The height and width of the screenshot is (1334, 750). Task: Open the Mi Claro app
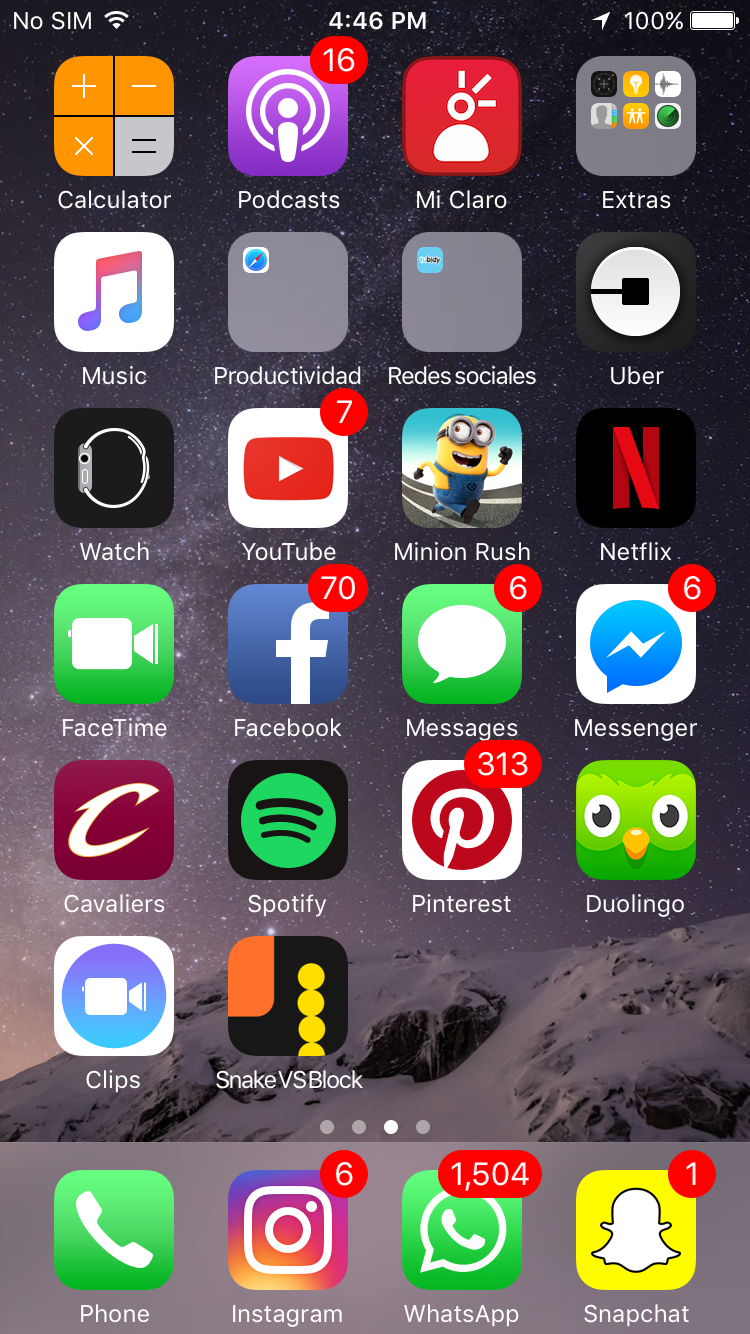[x=462, y=116]
